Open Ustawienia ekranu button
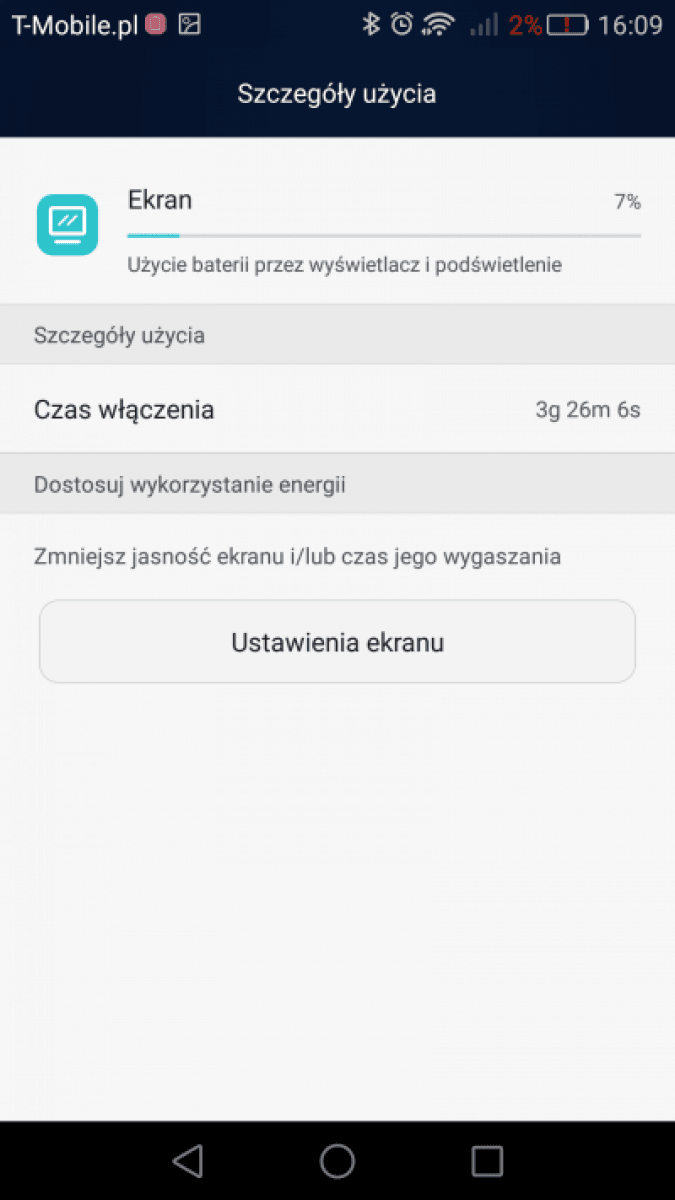 pos(337,642)
